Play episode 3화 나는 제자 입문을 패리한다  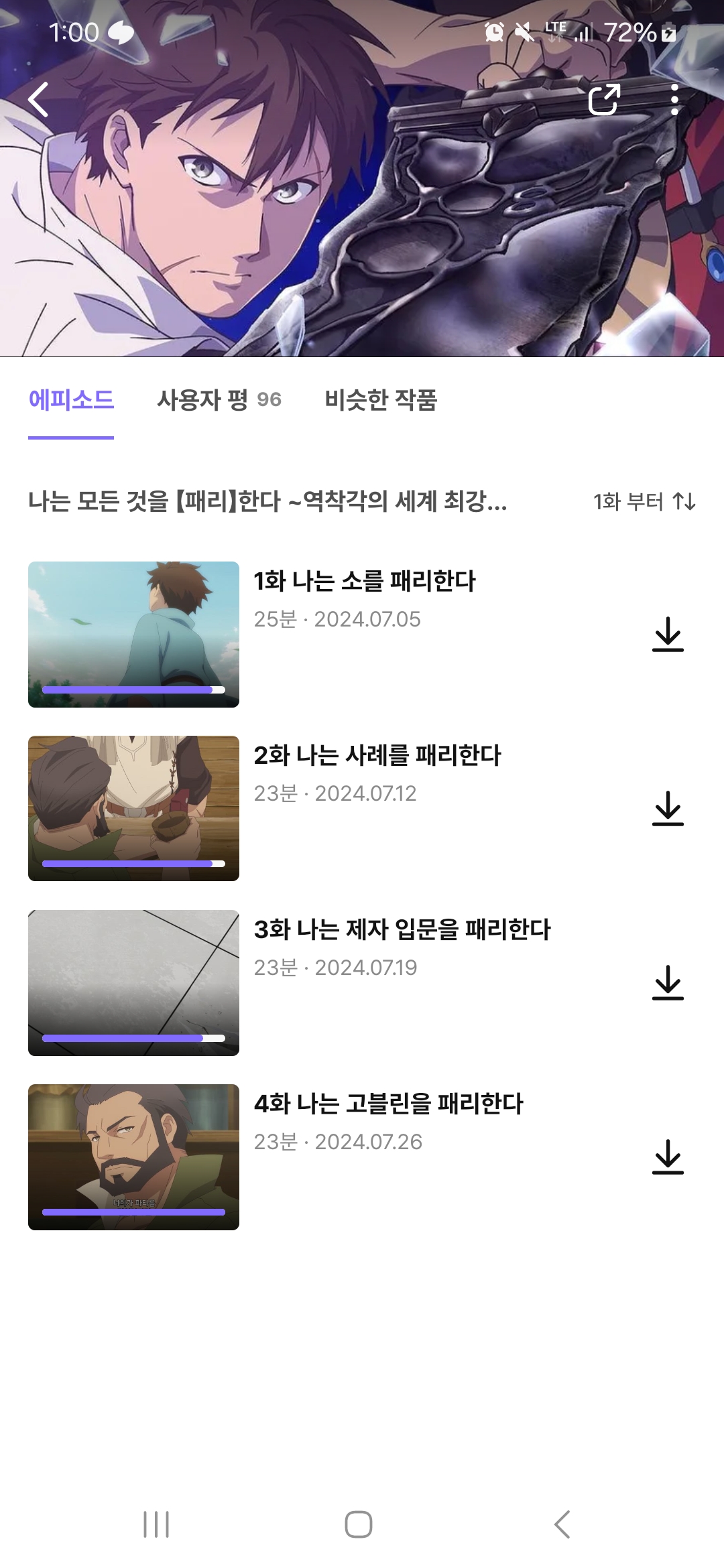point(133,983)
